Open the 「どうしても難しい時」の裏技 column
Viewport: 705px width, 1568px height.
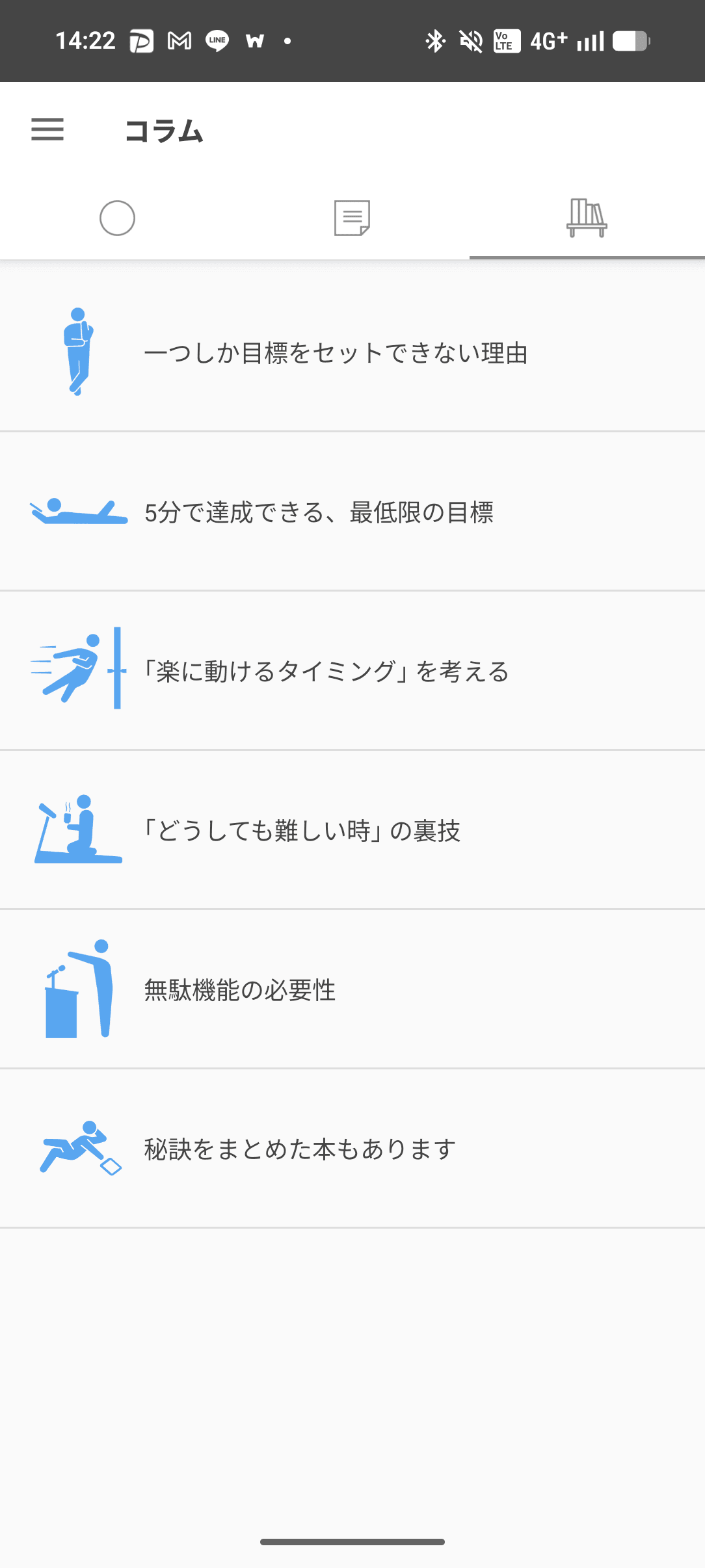(x=303, y=830)
